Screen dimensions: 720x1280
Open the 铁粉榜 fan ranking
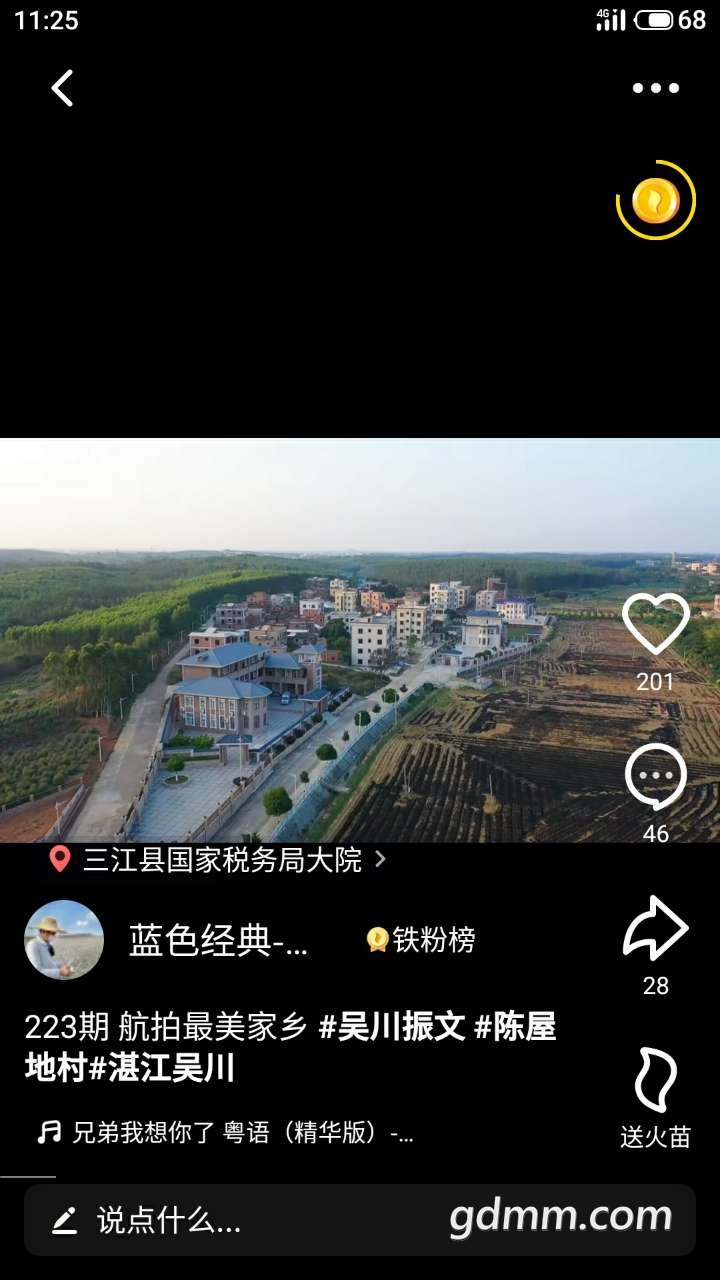(421, 940)
